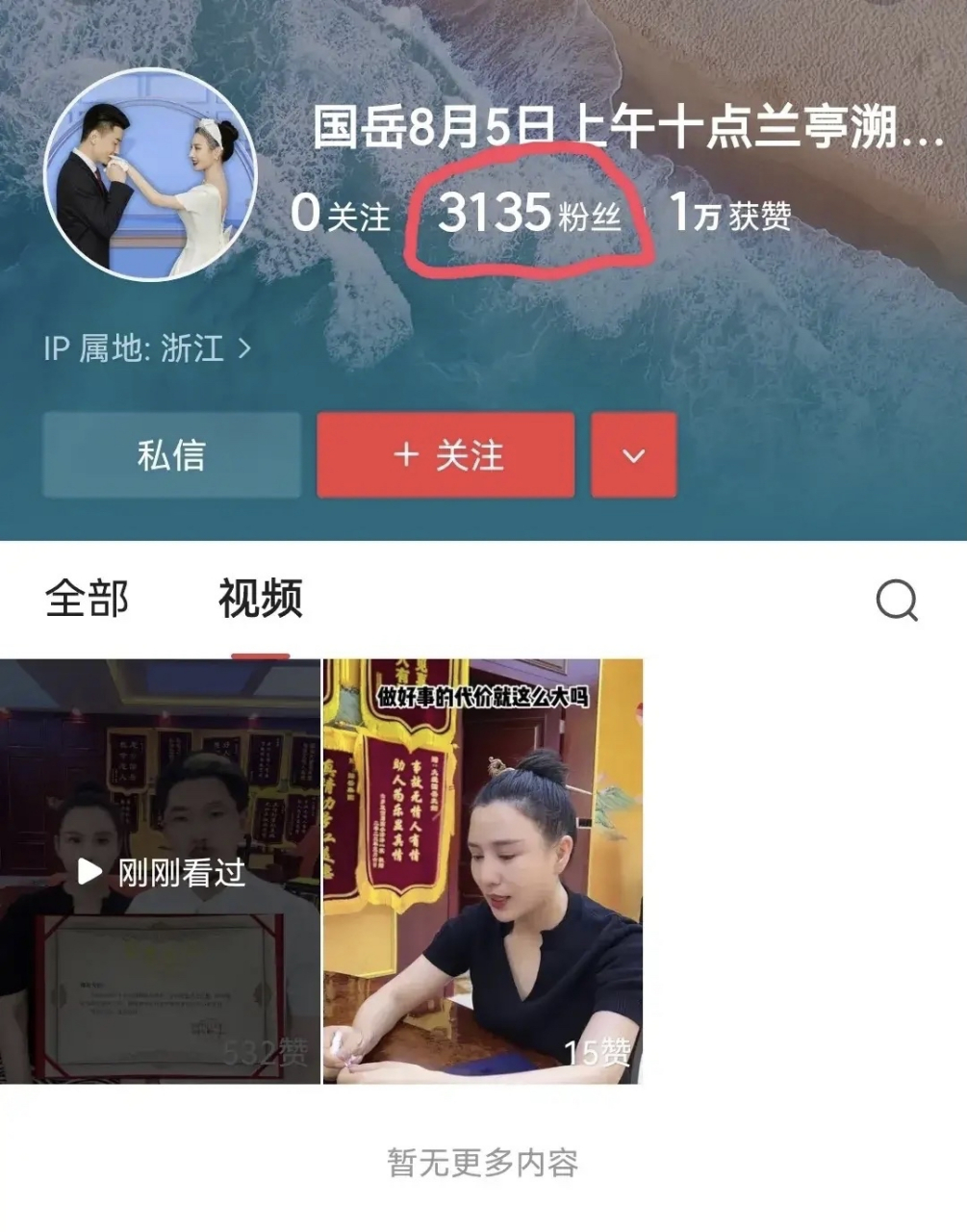Open IP 属地 details via the arrow
This screenshot has width=967, height=1232.
tap(243, 350)
